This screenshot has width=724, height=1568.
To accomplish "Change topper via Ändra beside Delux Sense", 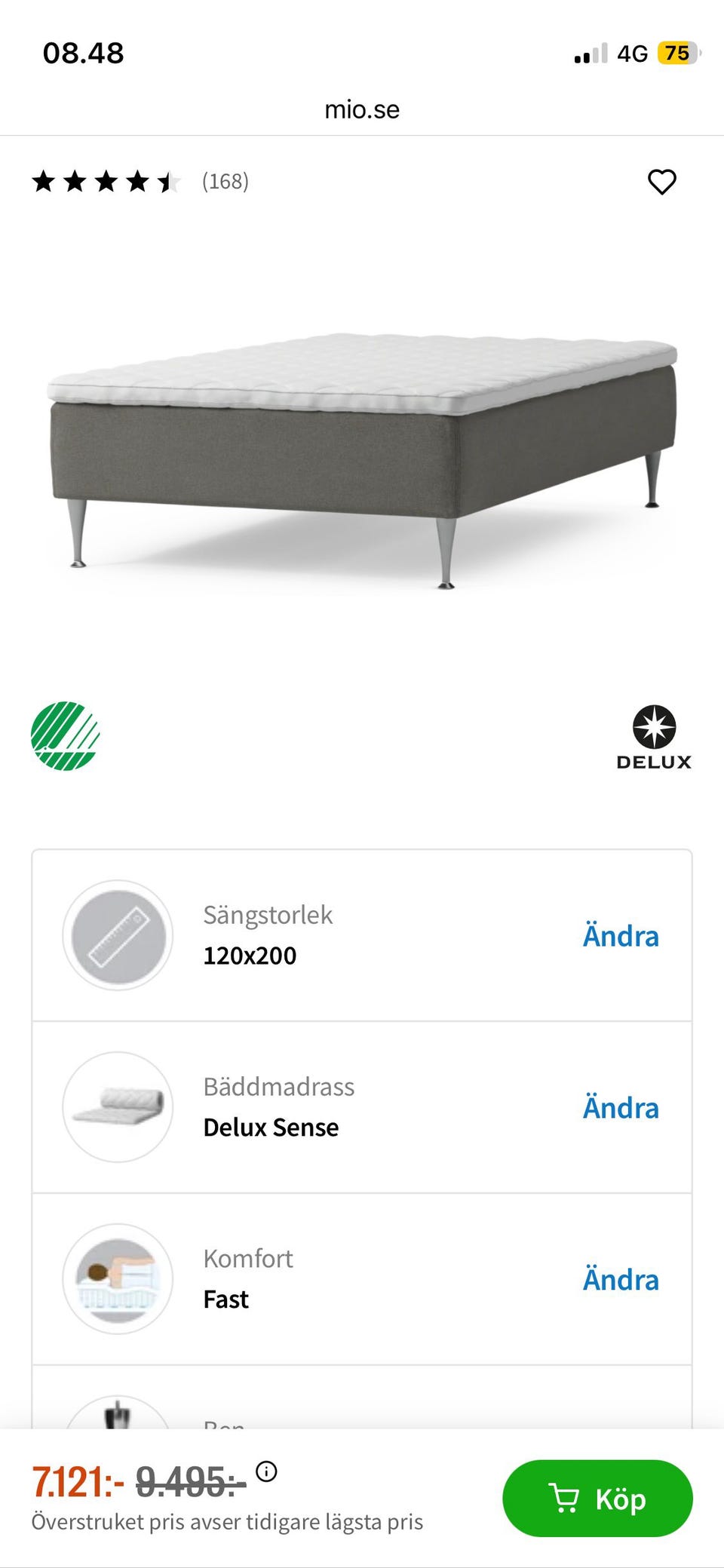I will pyautogui.click(x=621, y=1107).
